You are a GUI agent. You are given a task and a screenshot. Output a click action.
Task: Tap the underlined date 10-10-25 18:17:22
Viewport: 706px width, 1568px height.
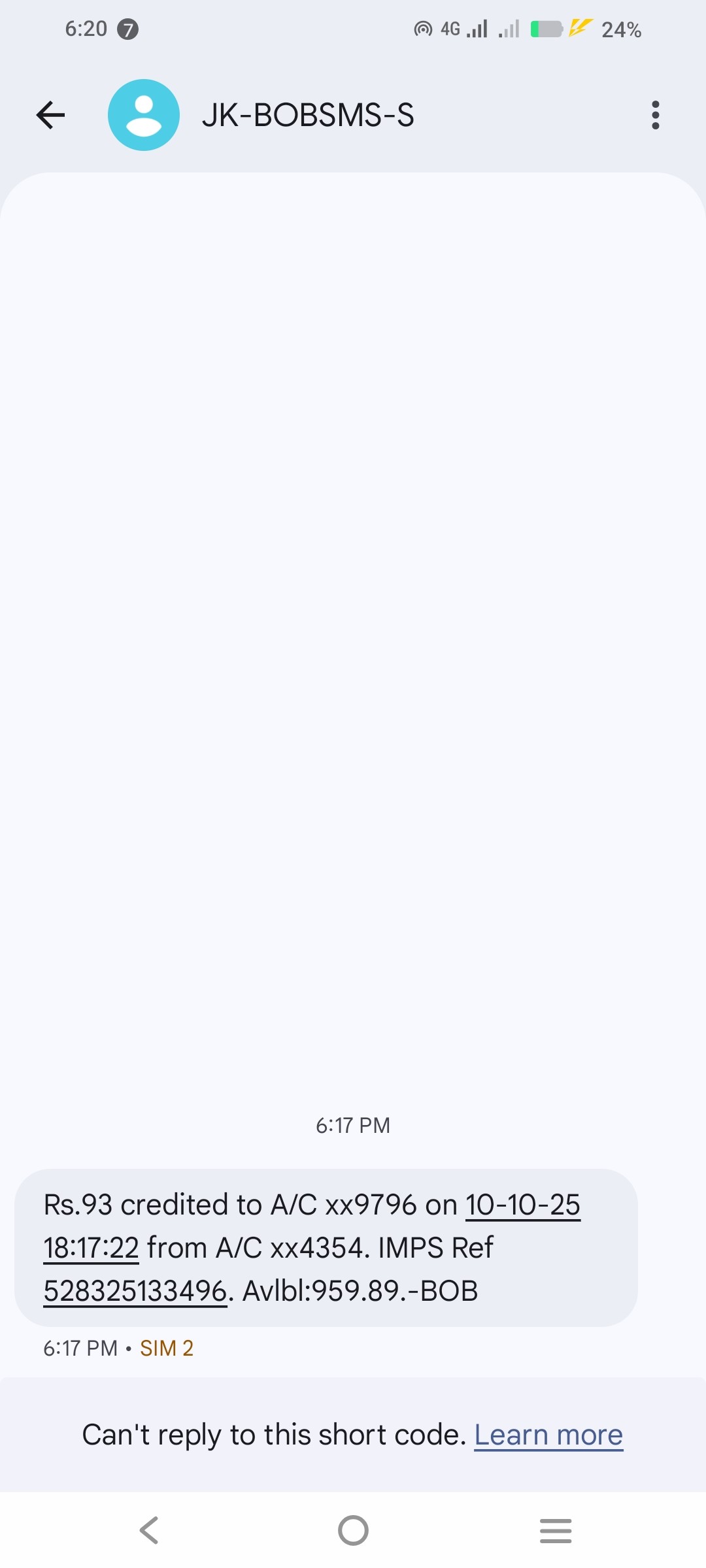click(522, 1205)
